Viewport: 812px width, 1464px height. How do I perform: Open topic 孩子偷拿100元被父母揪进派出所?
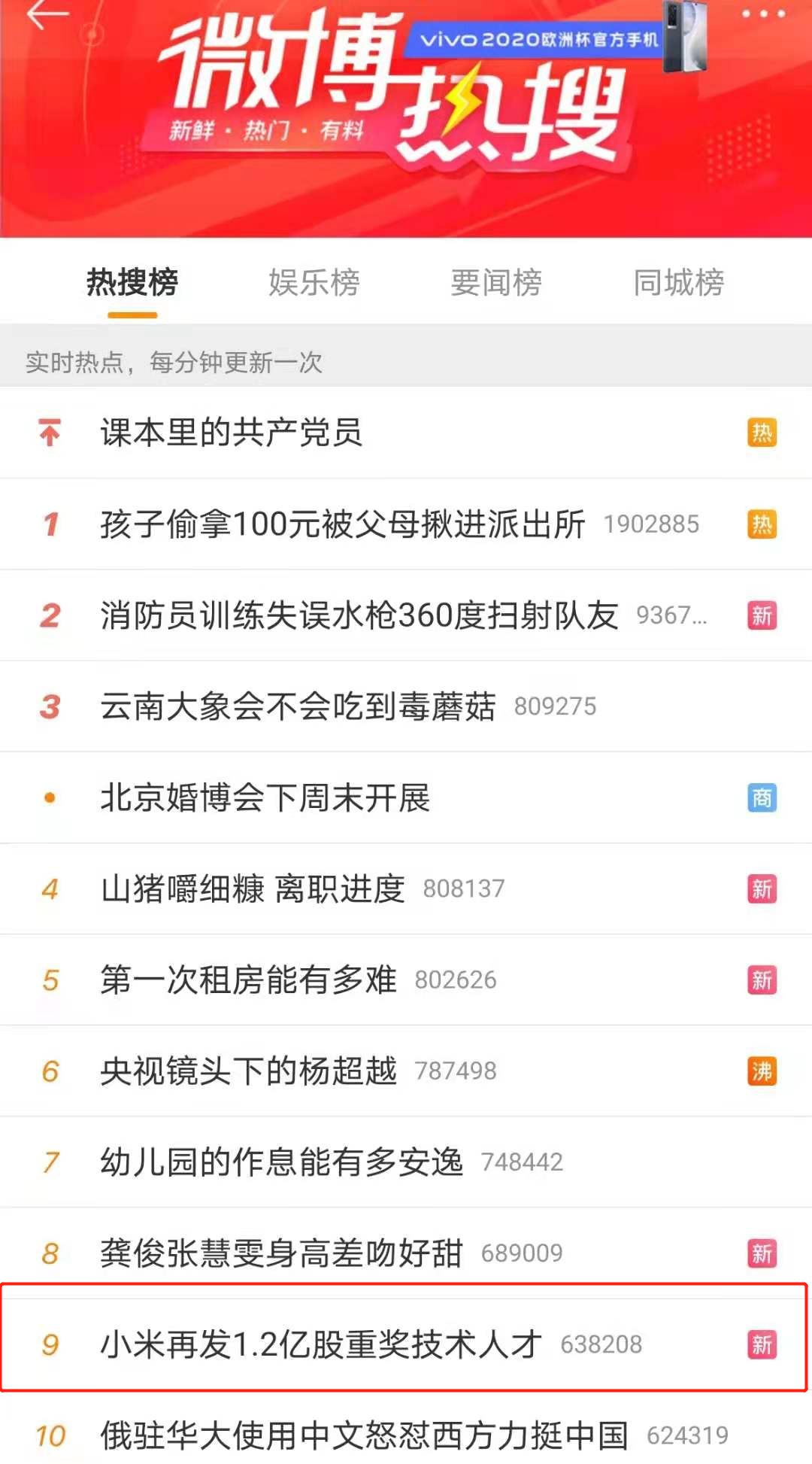click(x=342, y=524)
